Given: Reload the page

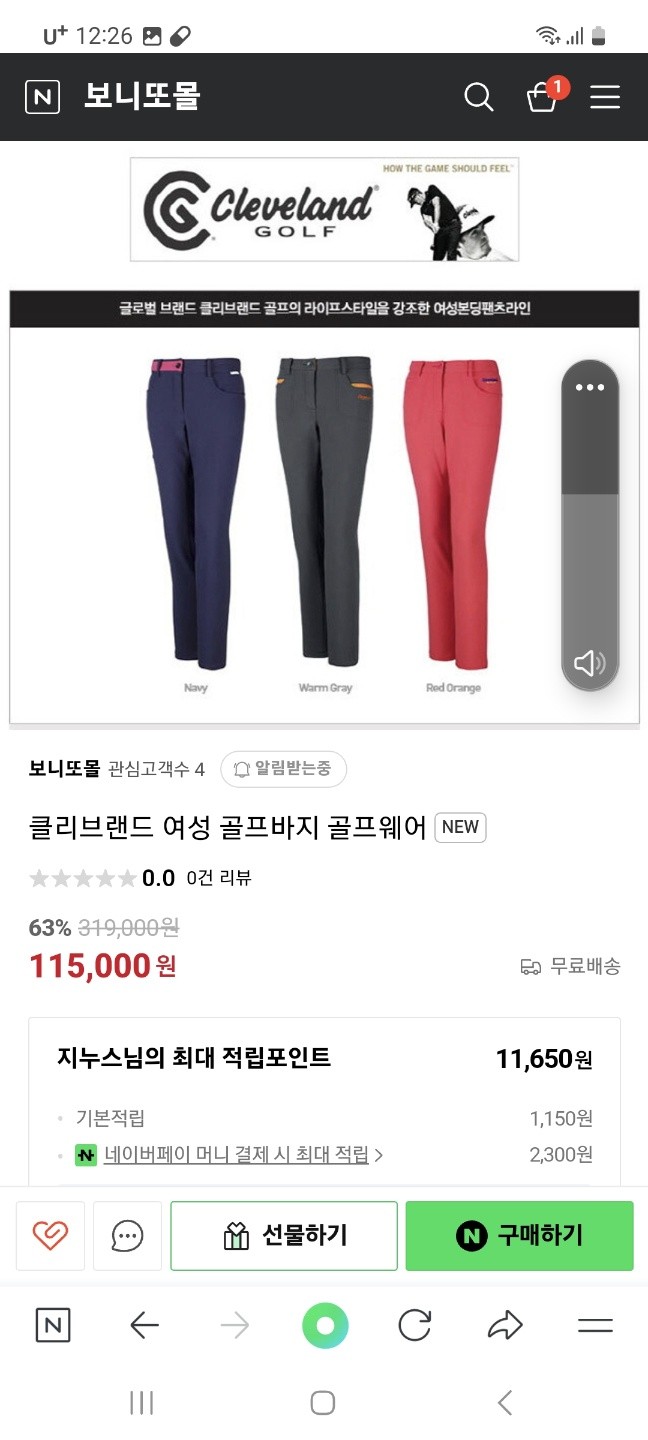Looking at the screenshot, I should tap(414, 1326).
